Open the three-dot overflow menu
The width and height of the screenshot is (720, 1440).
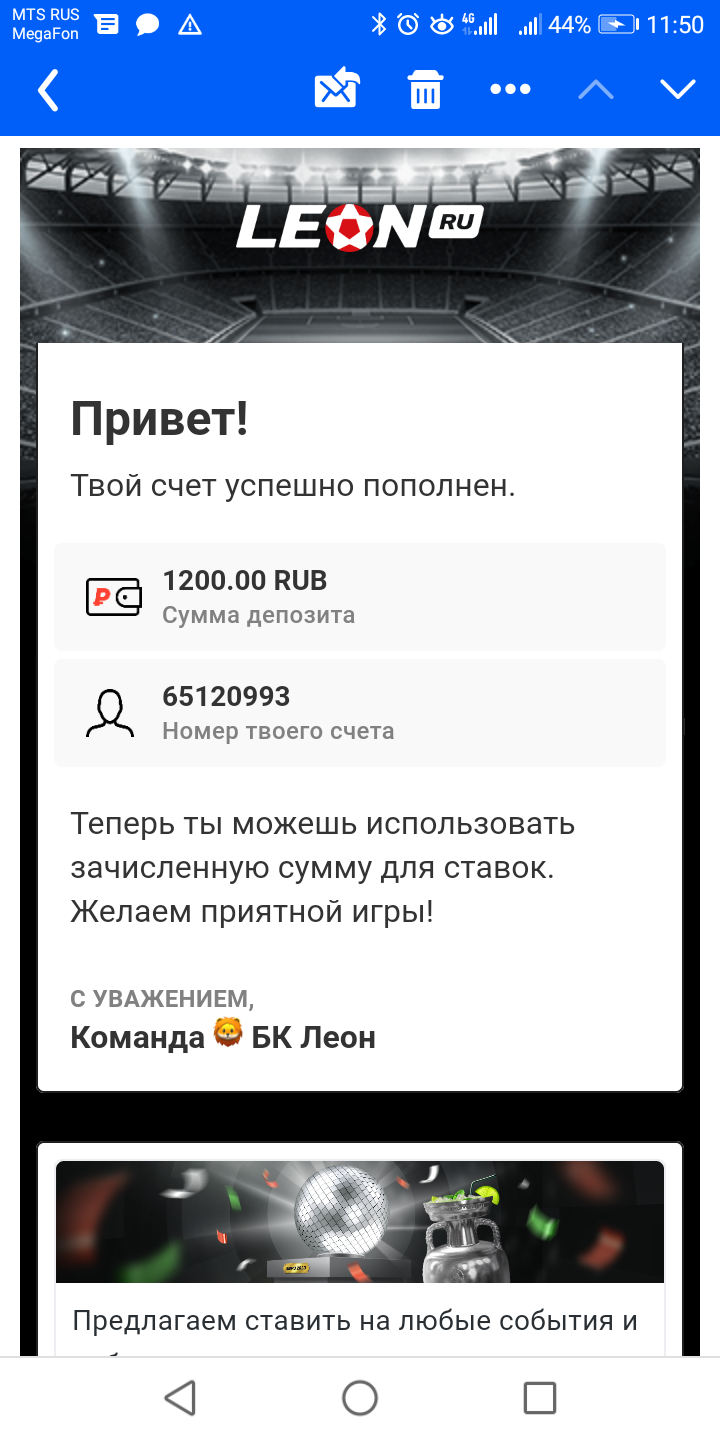510,89
